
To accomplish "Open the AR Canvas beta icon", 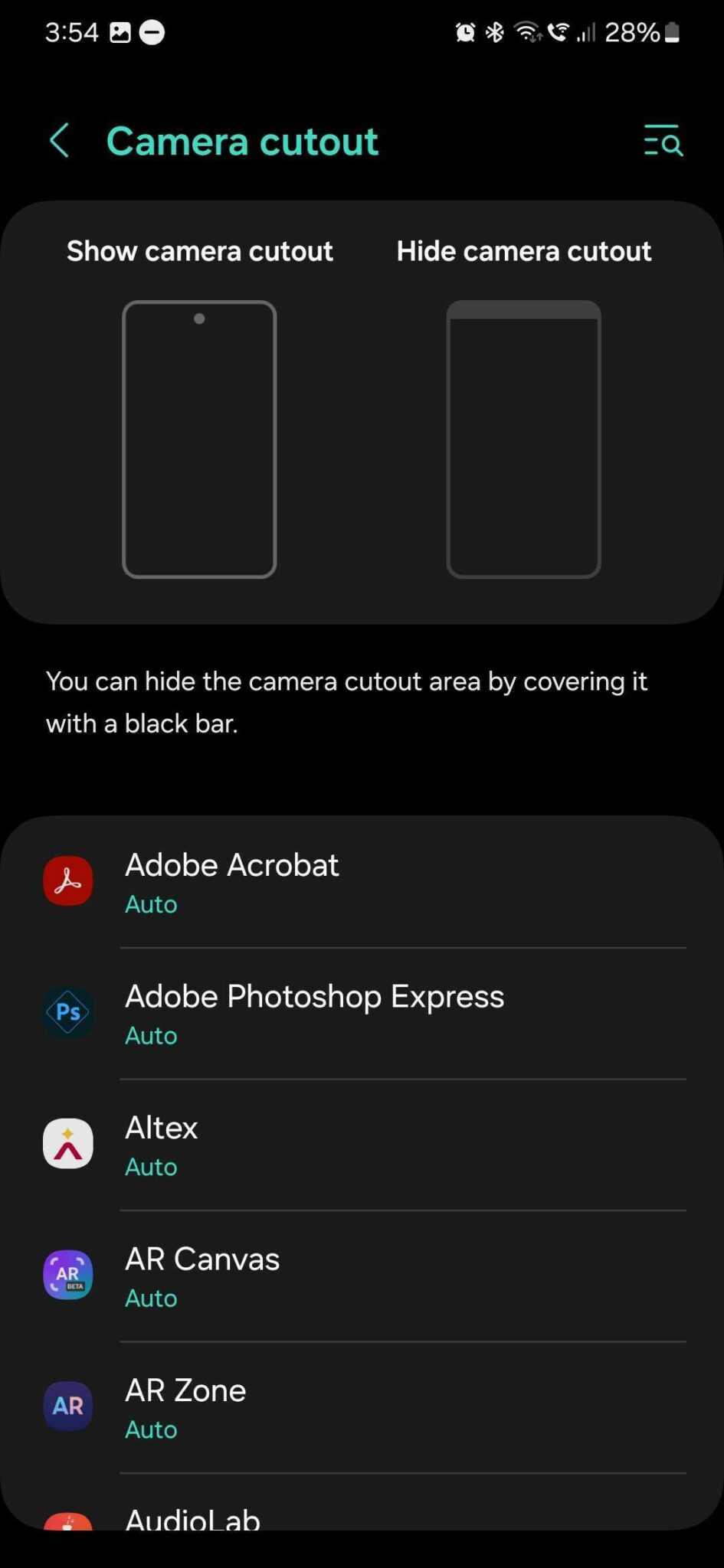I will click(x=68, y=1275).
